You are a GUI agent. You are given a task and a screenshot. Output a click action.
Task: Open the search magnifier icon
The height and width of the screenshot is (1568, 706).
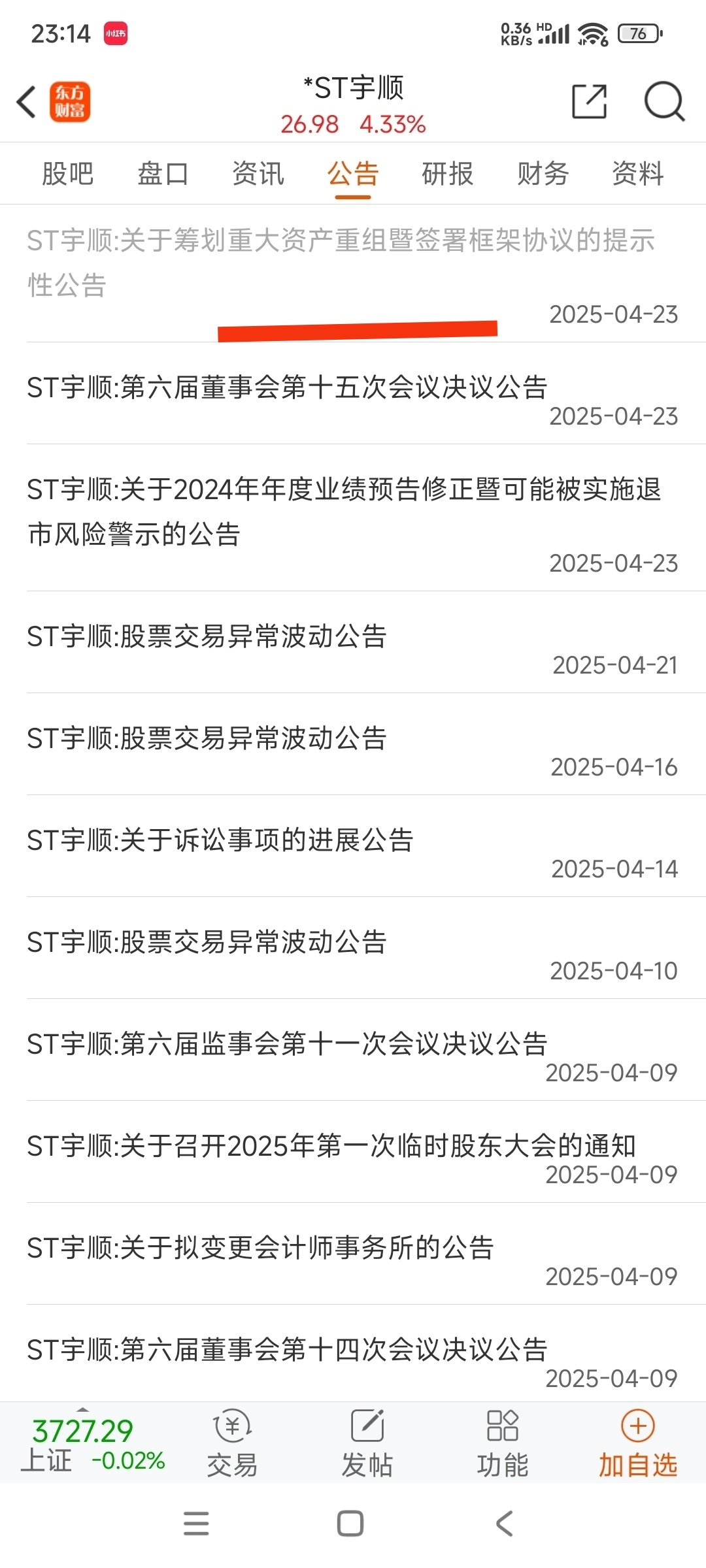click(664, 101)
